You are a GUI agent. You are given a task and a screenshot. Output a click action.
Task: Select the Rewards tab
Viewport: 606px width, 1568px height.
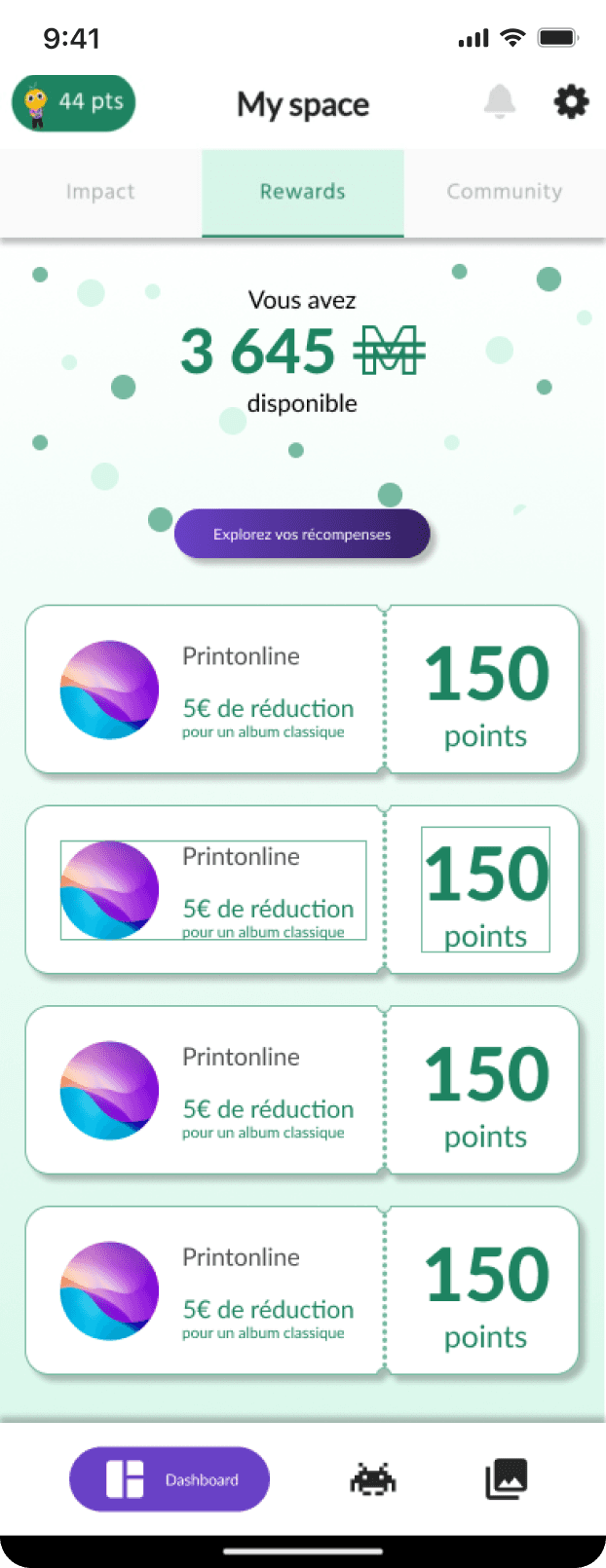(x=302, y=192)
